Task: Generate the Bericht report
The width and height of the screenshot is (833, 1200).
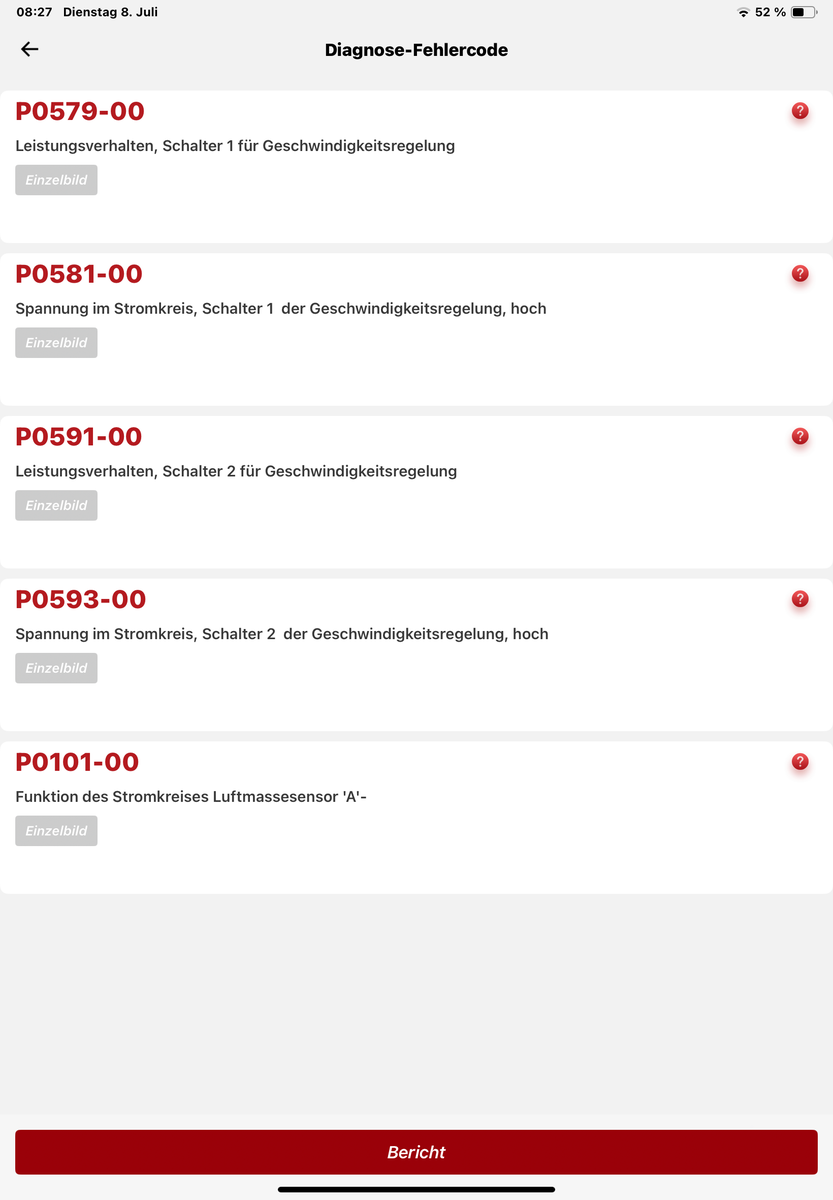Action: (416, 1152)
